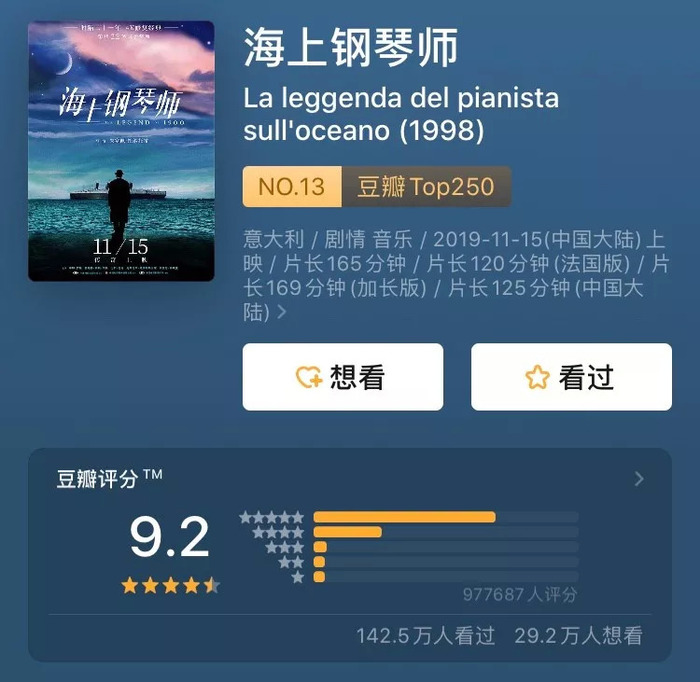Mark the movie as 看过 (watched)

pyautogui.click(x=571, y=377)
